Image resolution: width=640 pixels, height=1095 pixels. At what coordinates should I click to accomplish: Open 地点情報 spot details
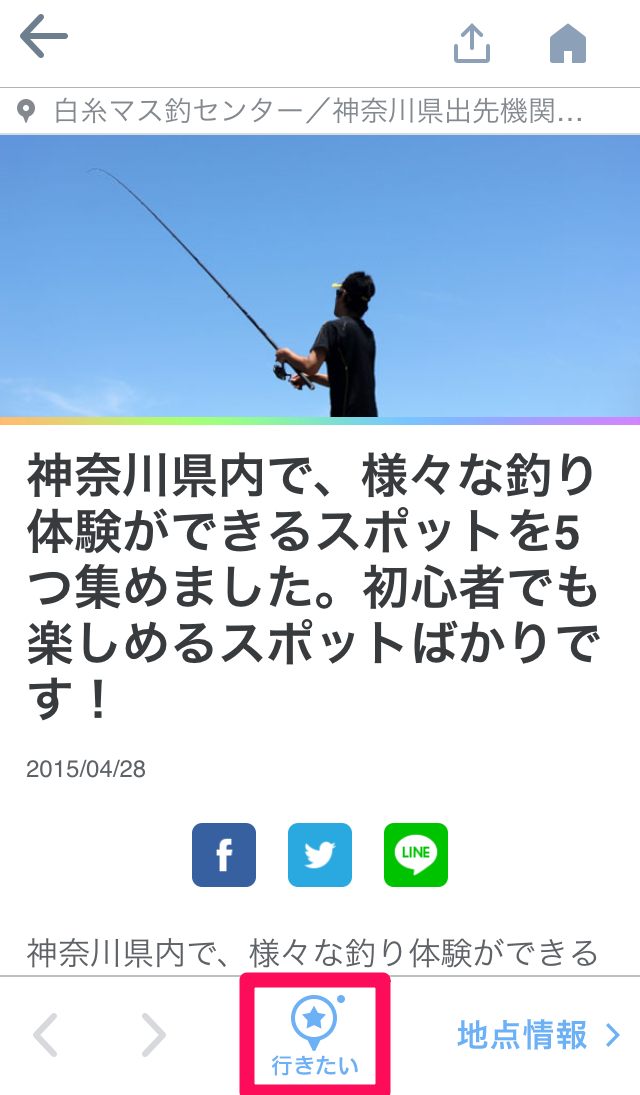538,1035
